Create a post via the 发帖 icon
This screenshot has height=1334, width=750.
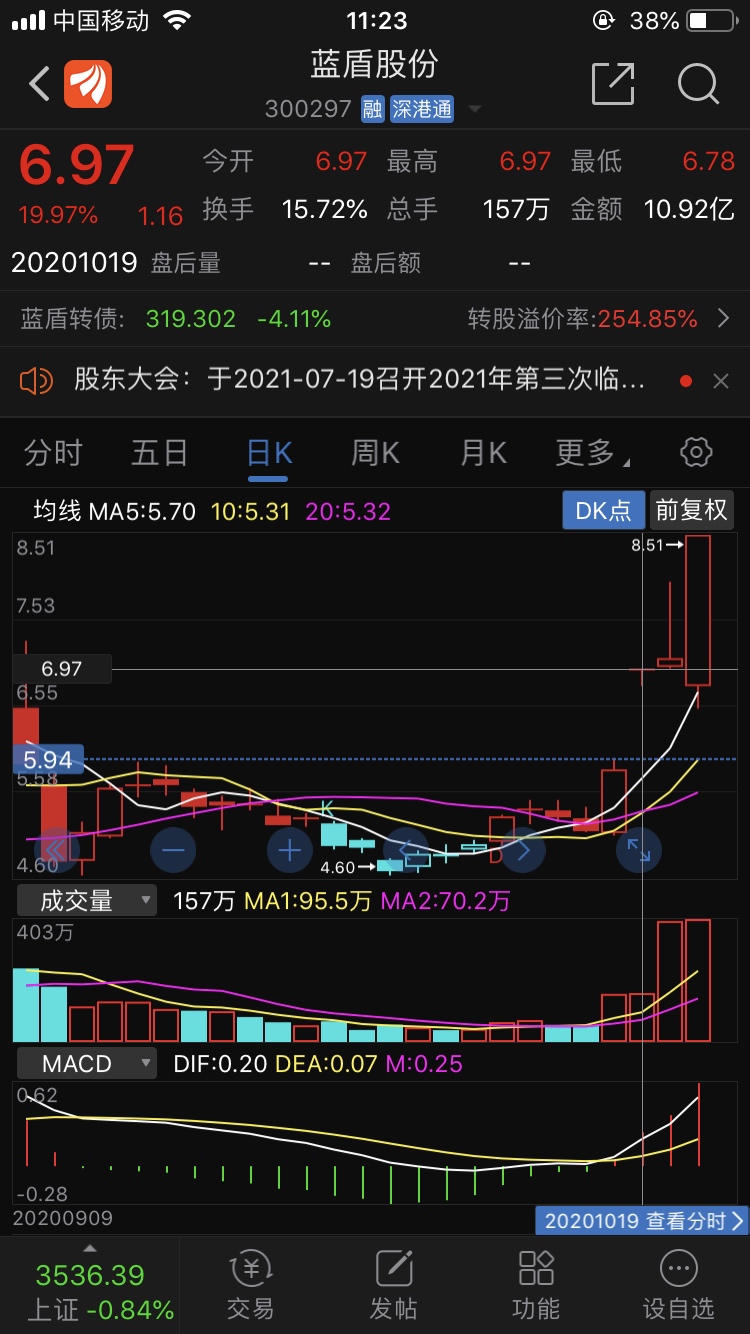[x=392, y=1285]
